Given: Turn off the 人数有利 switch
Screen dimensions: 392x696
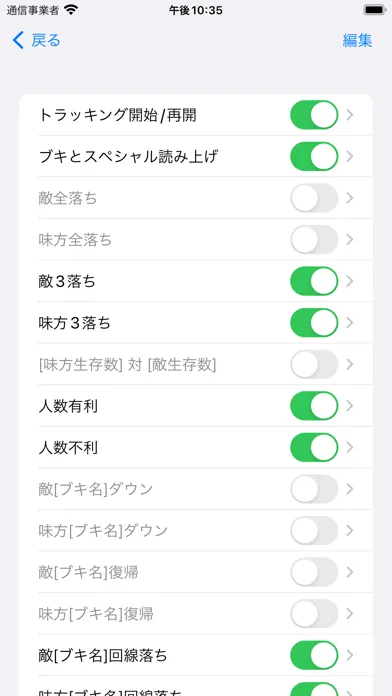Looking at the screenshot, I should coord(314,406).
